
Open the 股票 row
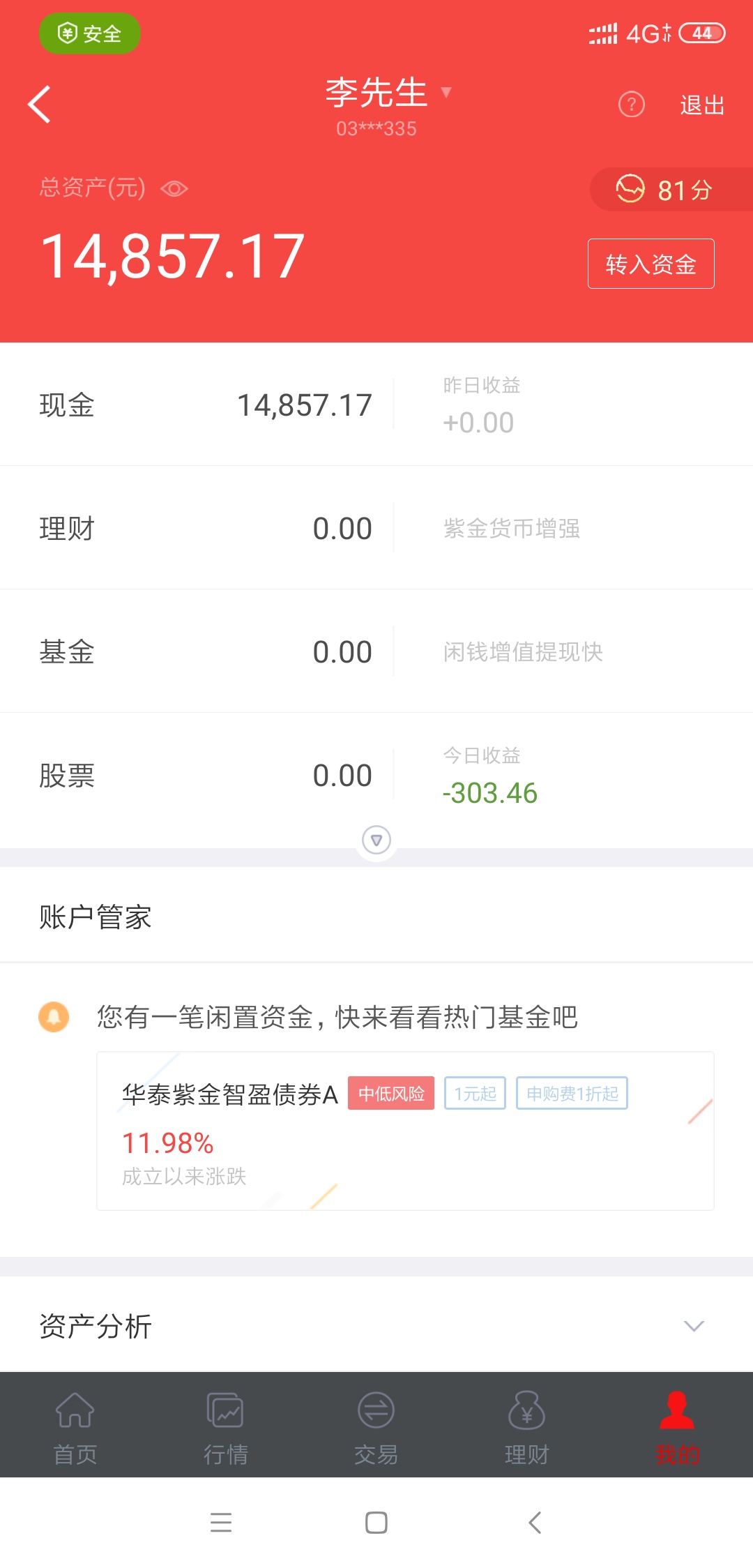coord(376,775)
